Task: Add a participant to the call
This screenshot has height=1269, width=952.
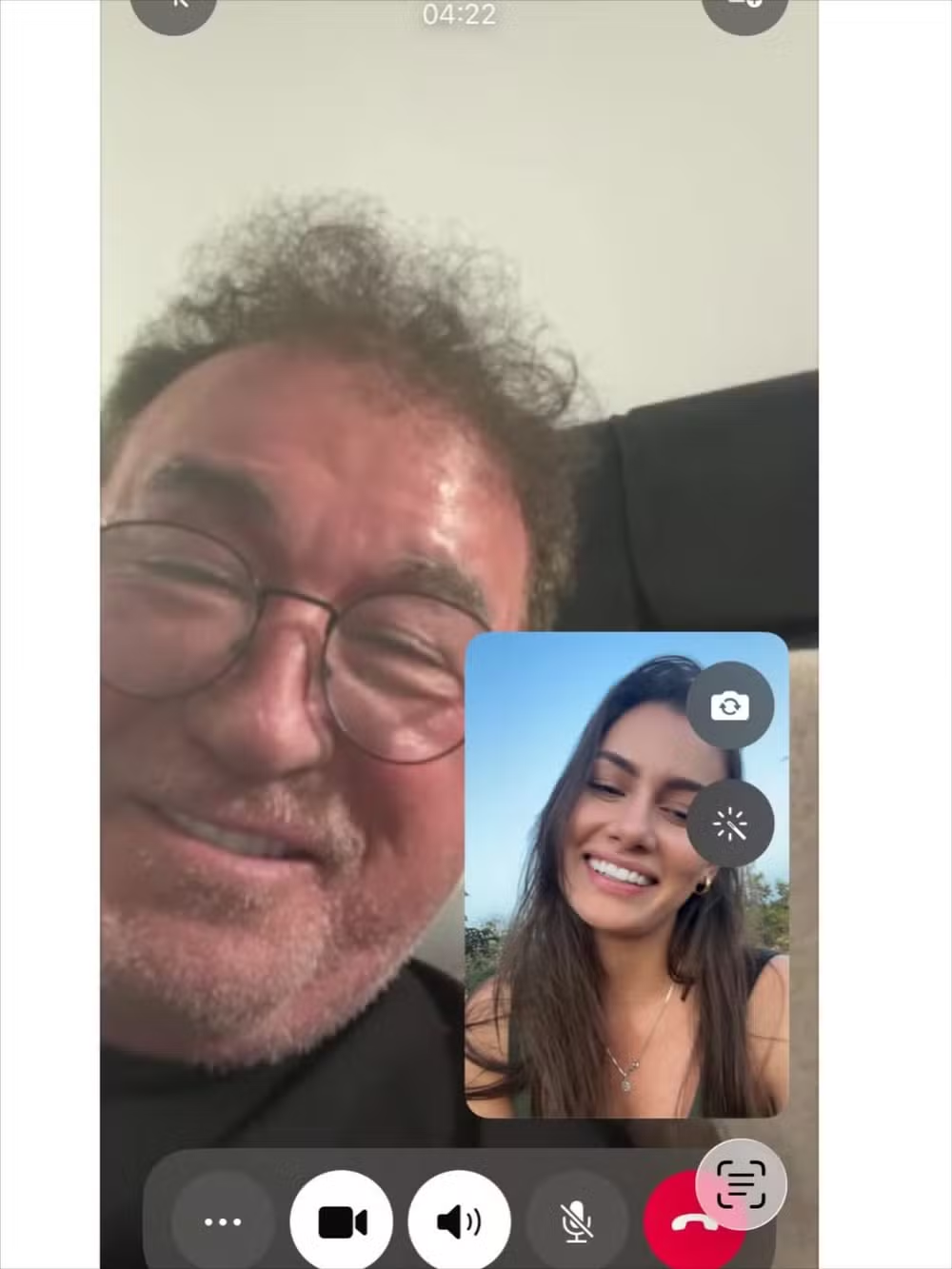Action: pos(744,10)
